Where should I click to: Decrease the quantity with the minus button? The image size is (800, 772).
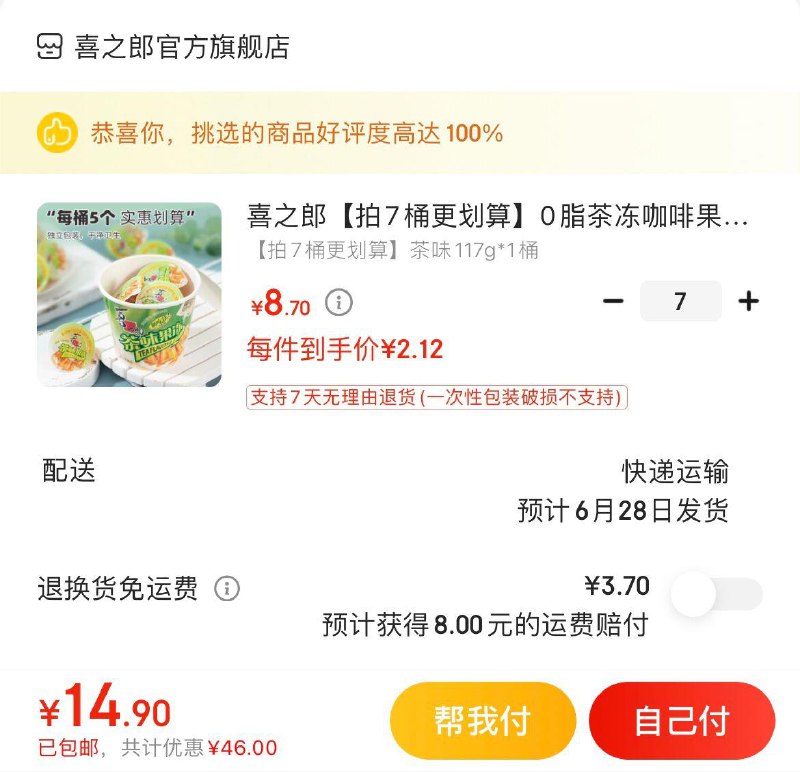coord(614,301)
